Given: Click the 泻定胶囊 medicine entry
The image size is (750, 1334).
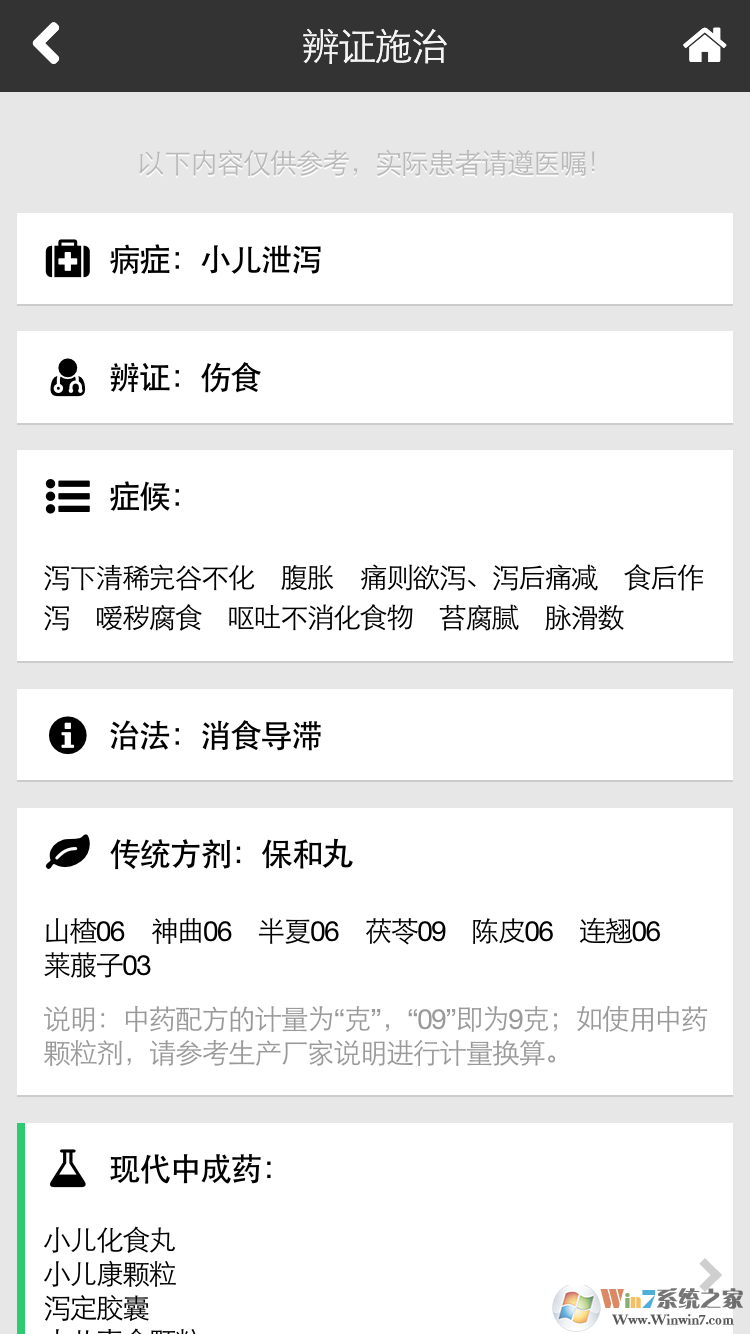Looking at the screenshot, I should (96, 1307).
